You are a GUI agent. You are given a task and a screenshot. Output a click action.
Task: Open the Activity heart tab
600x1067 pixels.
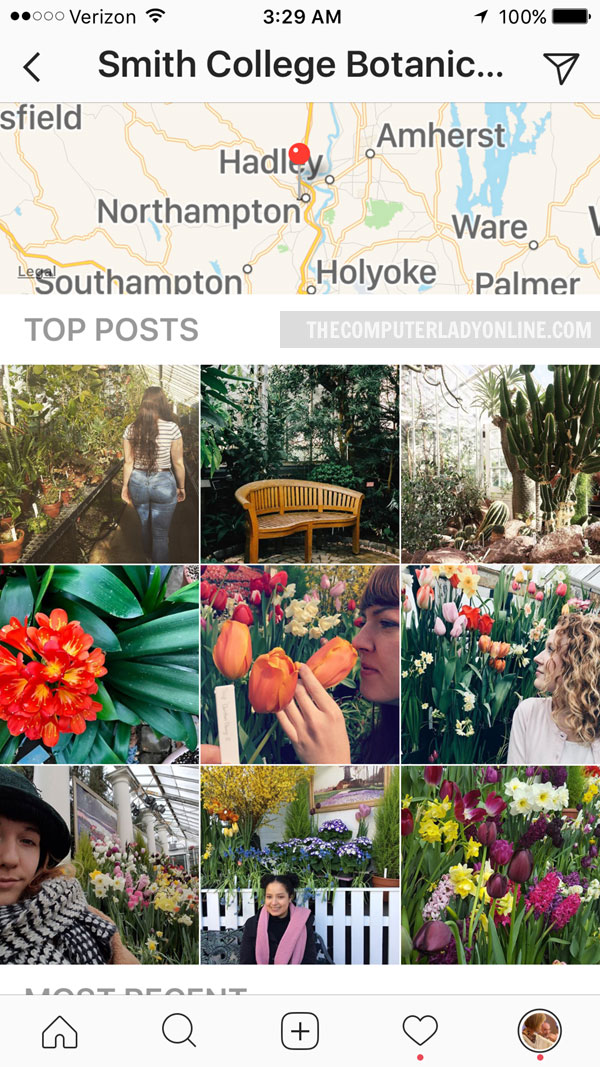point(420,1032)
